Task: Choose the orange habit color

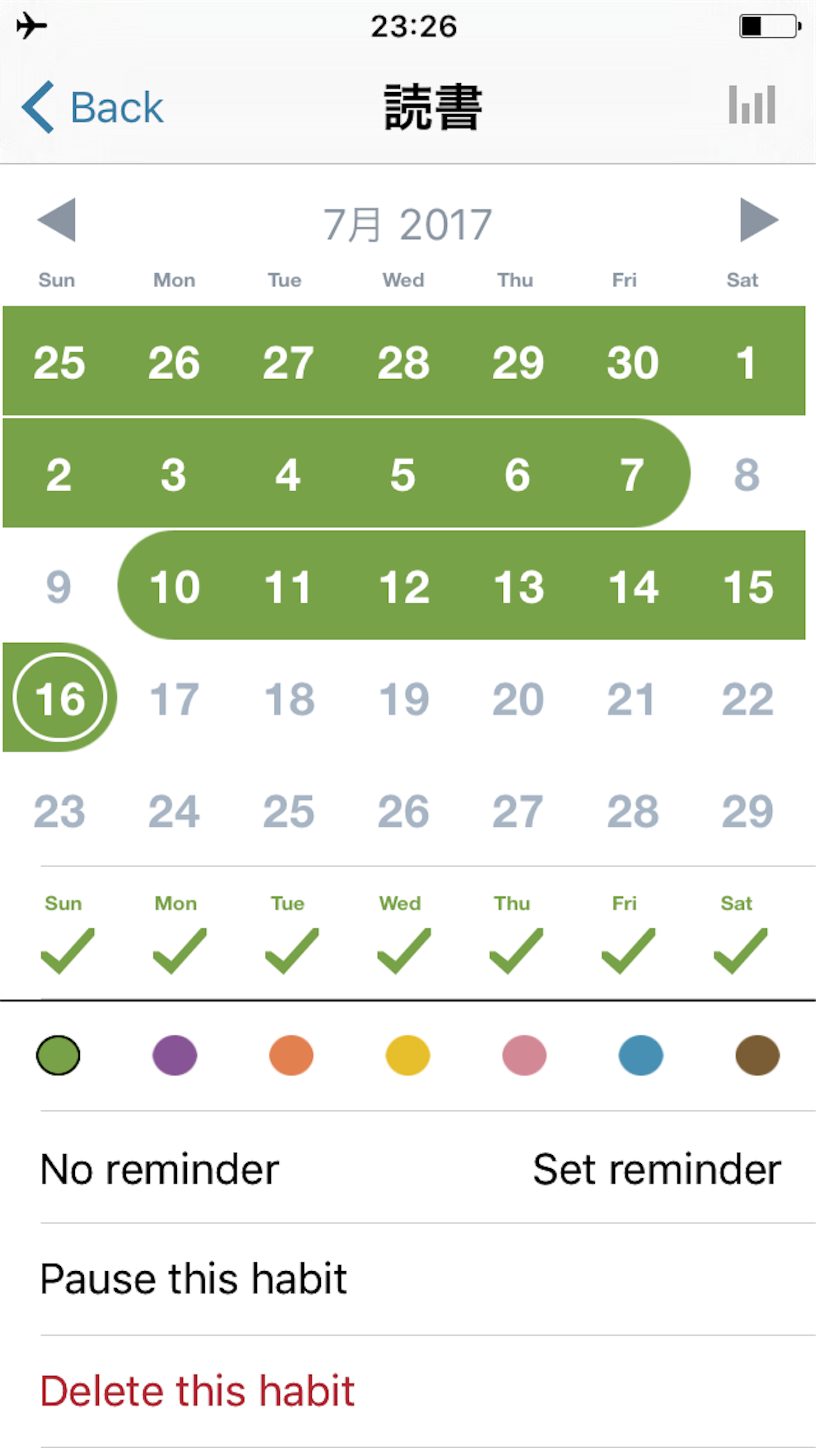Action: (x=291, y=1055)
